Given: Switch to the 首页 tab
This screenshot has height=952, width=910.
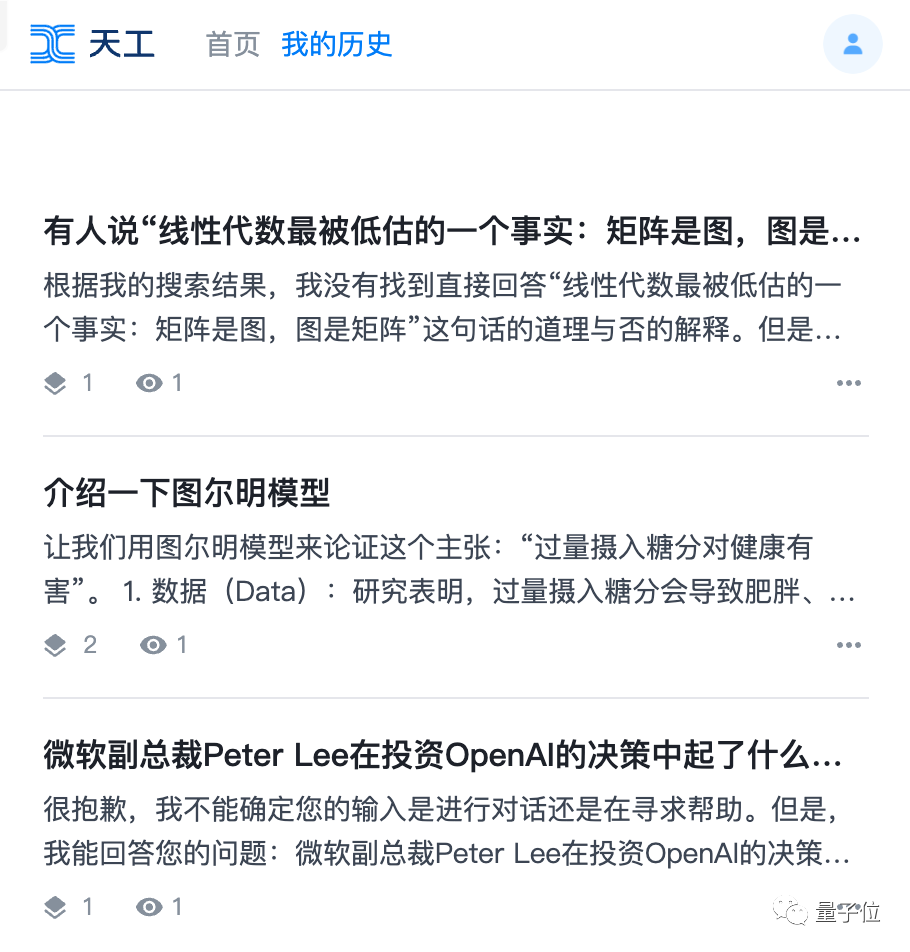Looking at the screenshot, I should pos(232,44).
